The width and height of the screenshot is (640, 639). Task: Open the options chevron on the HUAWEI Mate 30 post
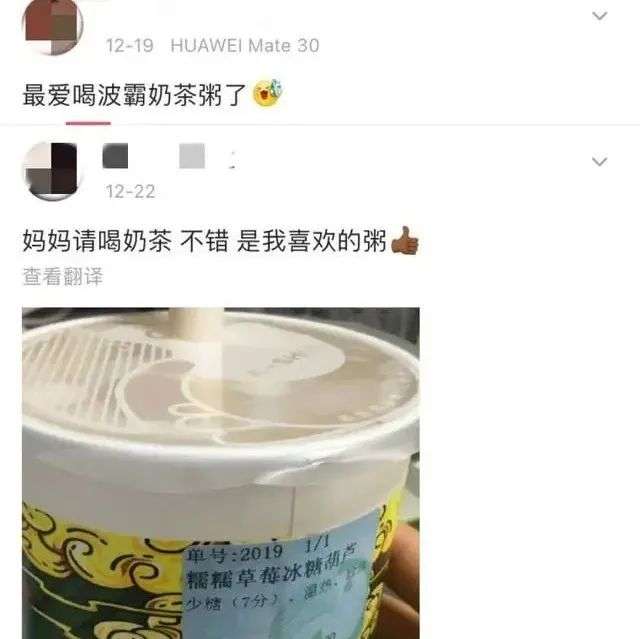click(600, 16)
